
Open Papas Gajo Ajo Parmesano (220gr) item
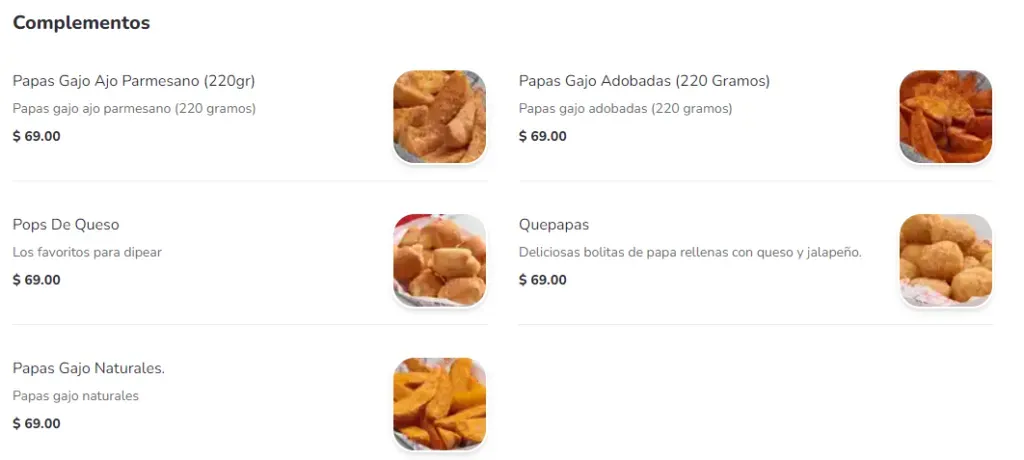click(134, 81)
